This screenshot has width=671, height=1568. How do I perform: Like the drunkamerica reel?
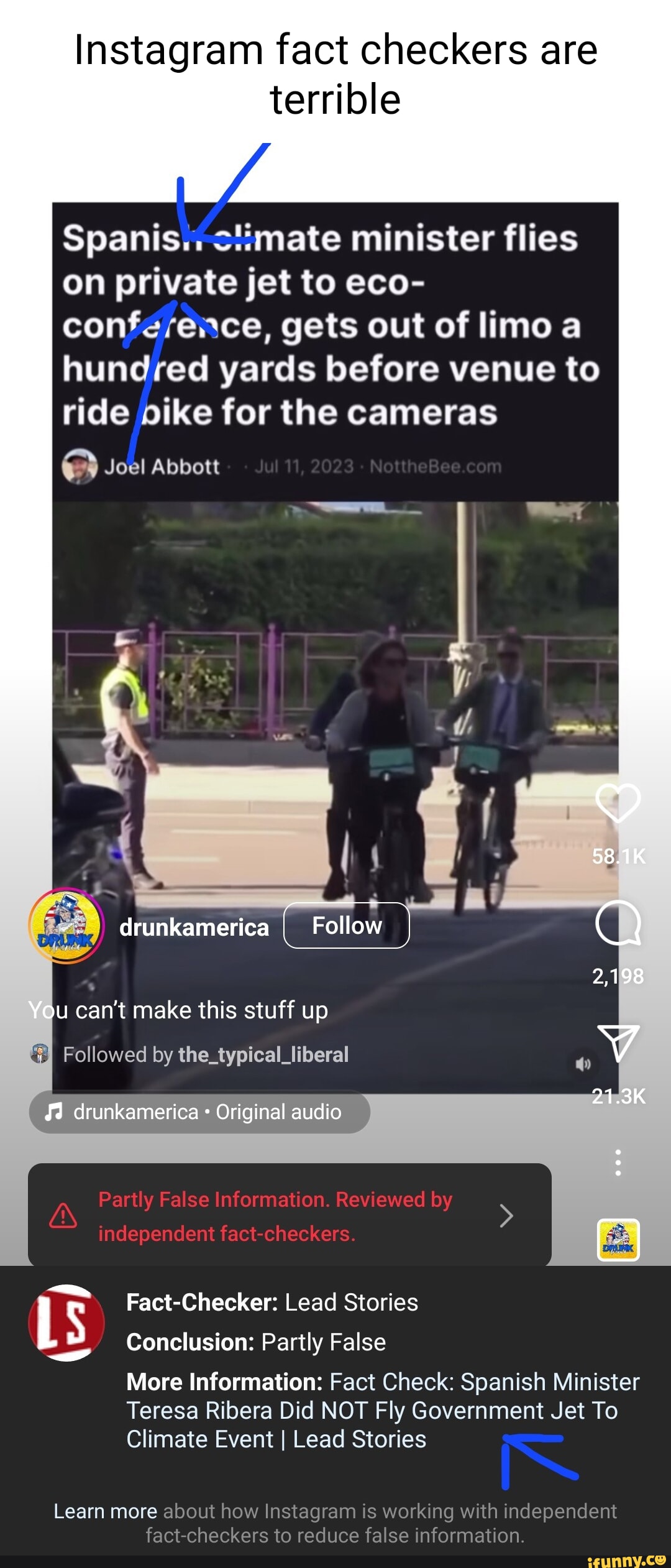click(618, 803)
